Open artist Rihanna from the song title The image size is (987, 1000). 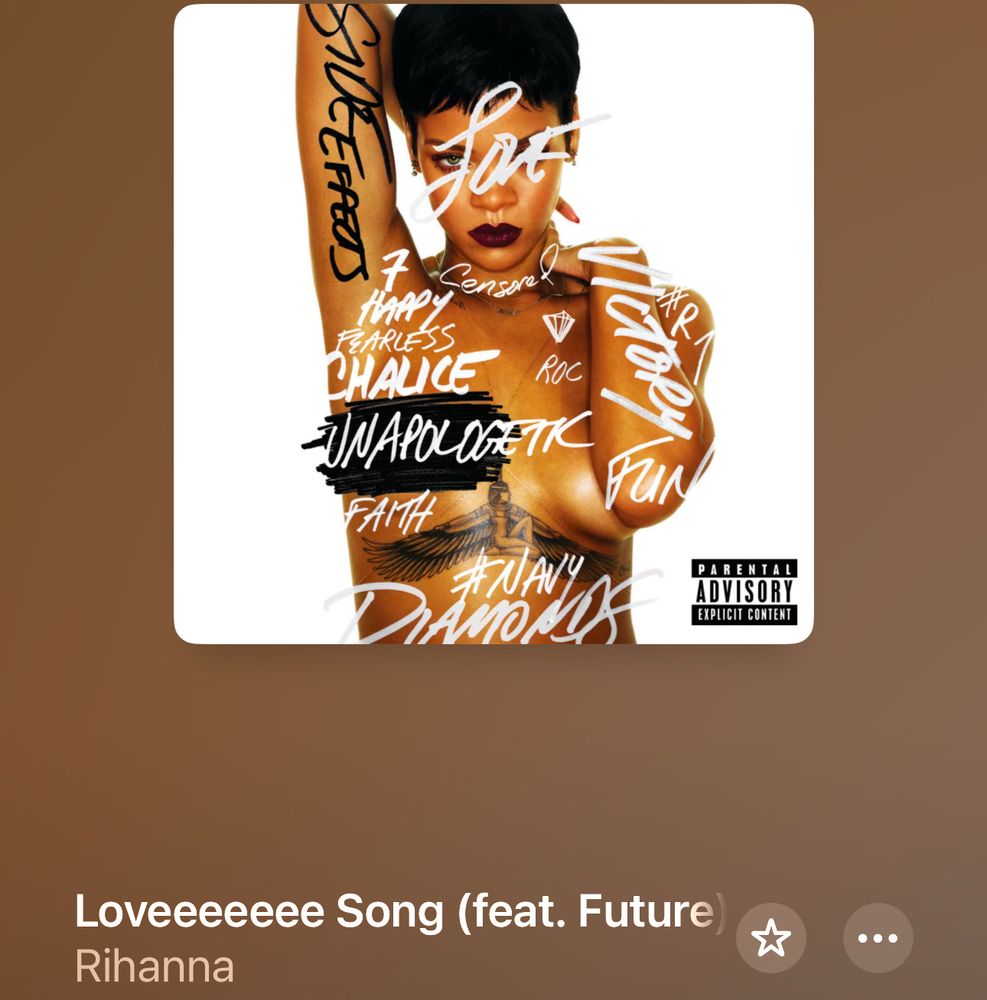click(x=154, y=967)
